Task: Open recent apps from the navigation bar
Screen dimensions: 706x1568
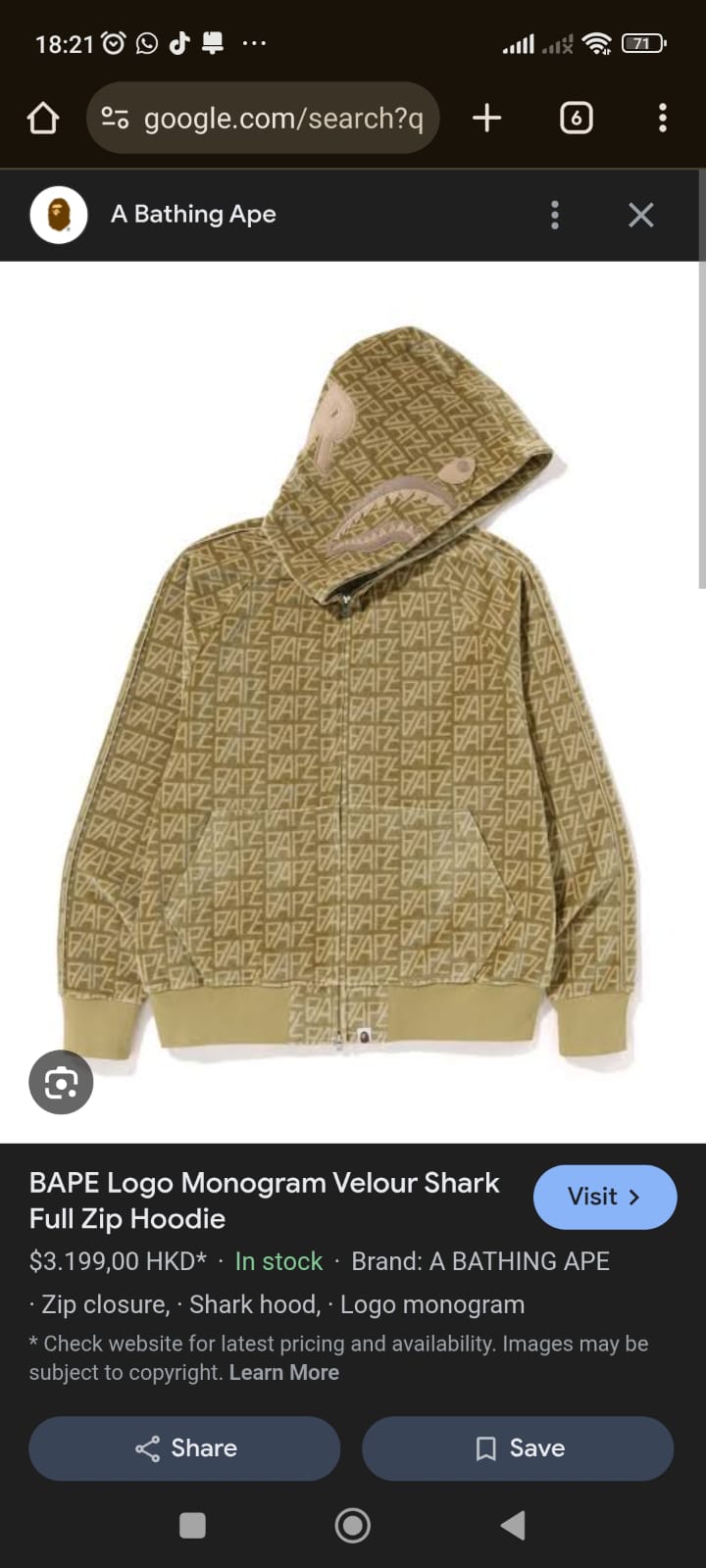Action: click(x=193, y=1525)
